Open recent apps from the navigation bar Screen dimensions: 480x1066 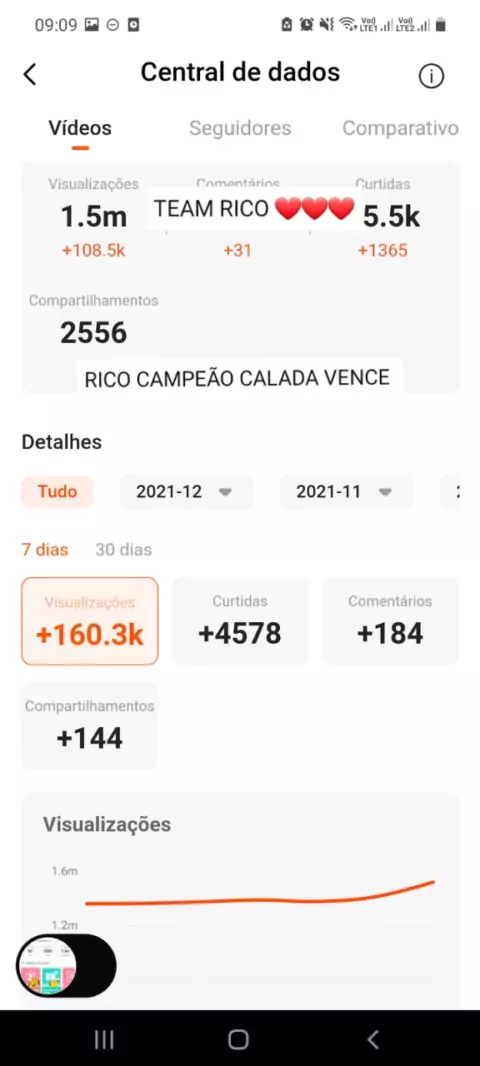click(x=104, y=1039)
